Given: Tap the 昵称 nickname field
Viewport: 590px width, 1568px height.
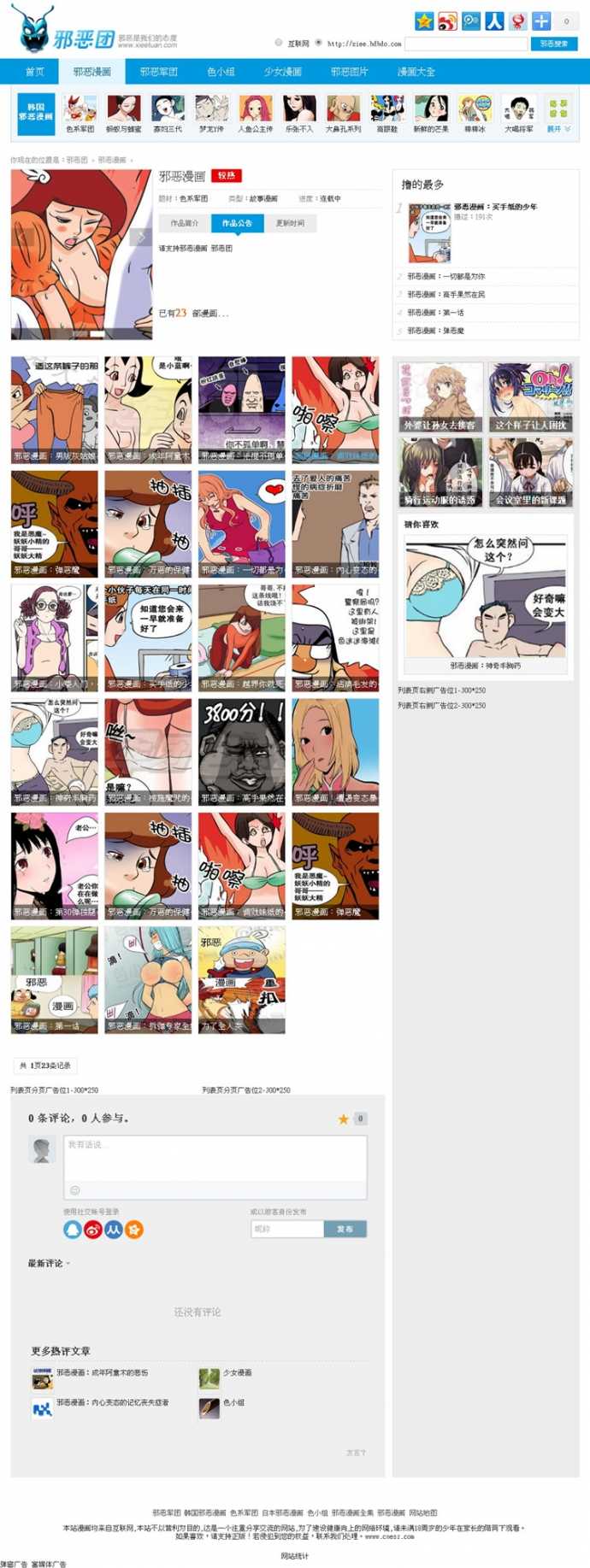Looking at the screenshot, I should point(287,1229).
